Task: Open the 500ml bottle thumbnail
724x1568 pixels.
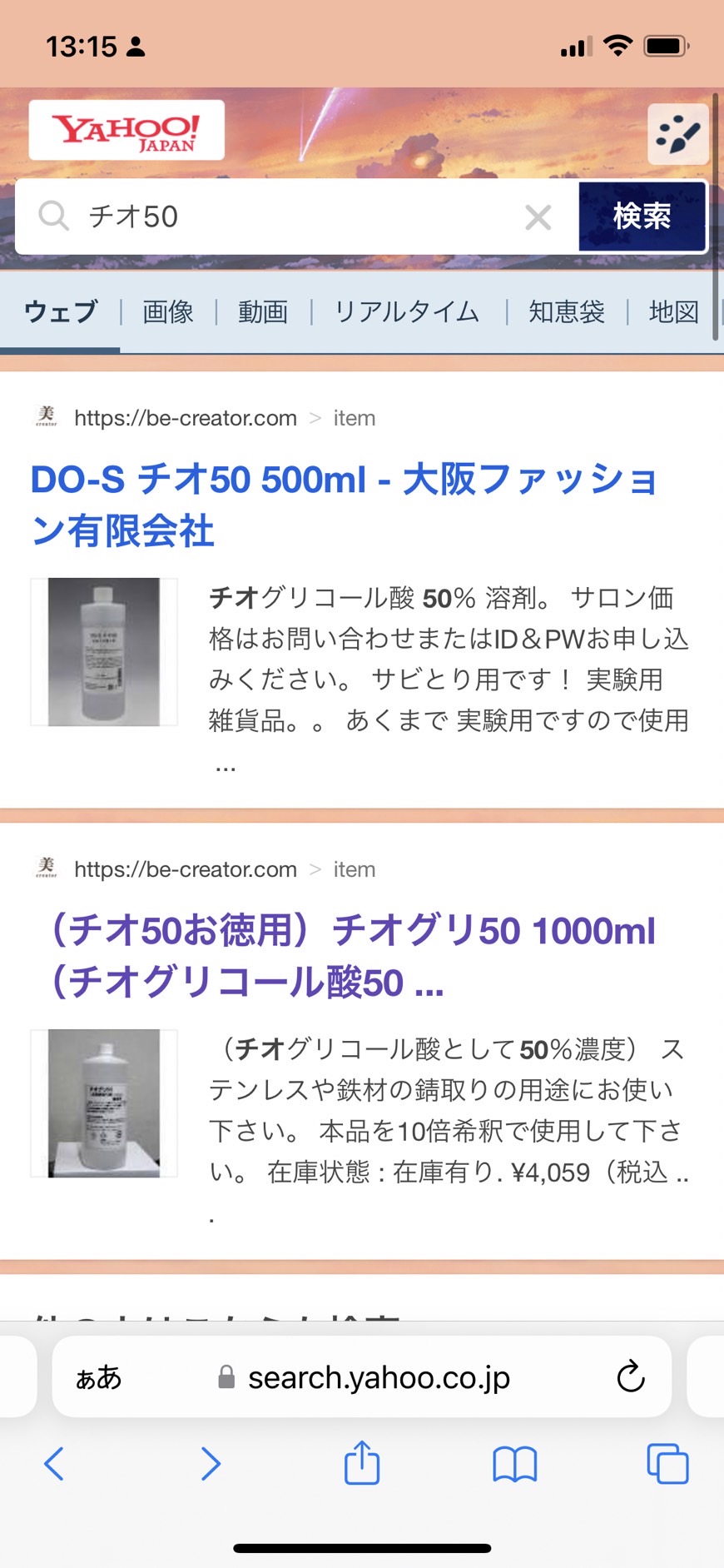Action: (x=104, y=652)
